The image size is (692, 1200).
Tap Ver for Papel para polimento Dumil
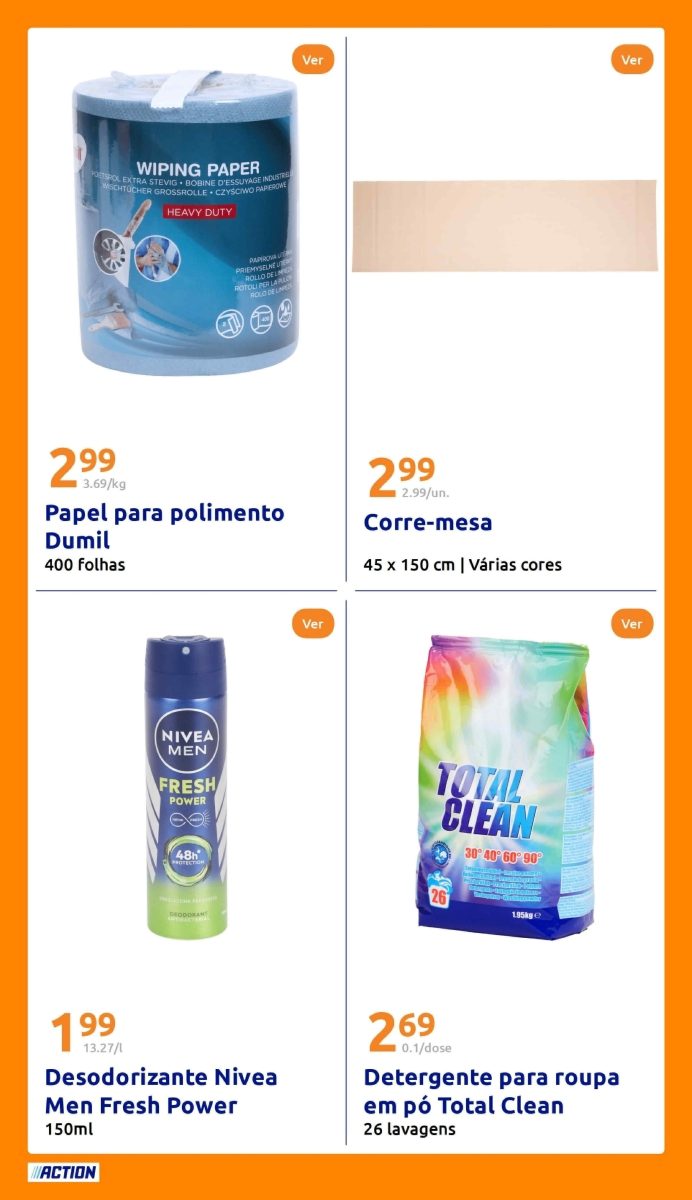(313, 60)
